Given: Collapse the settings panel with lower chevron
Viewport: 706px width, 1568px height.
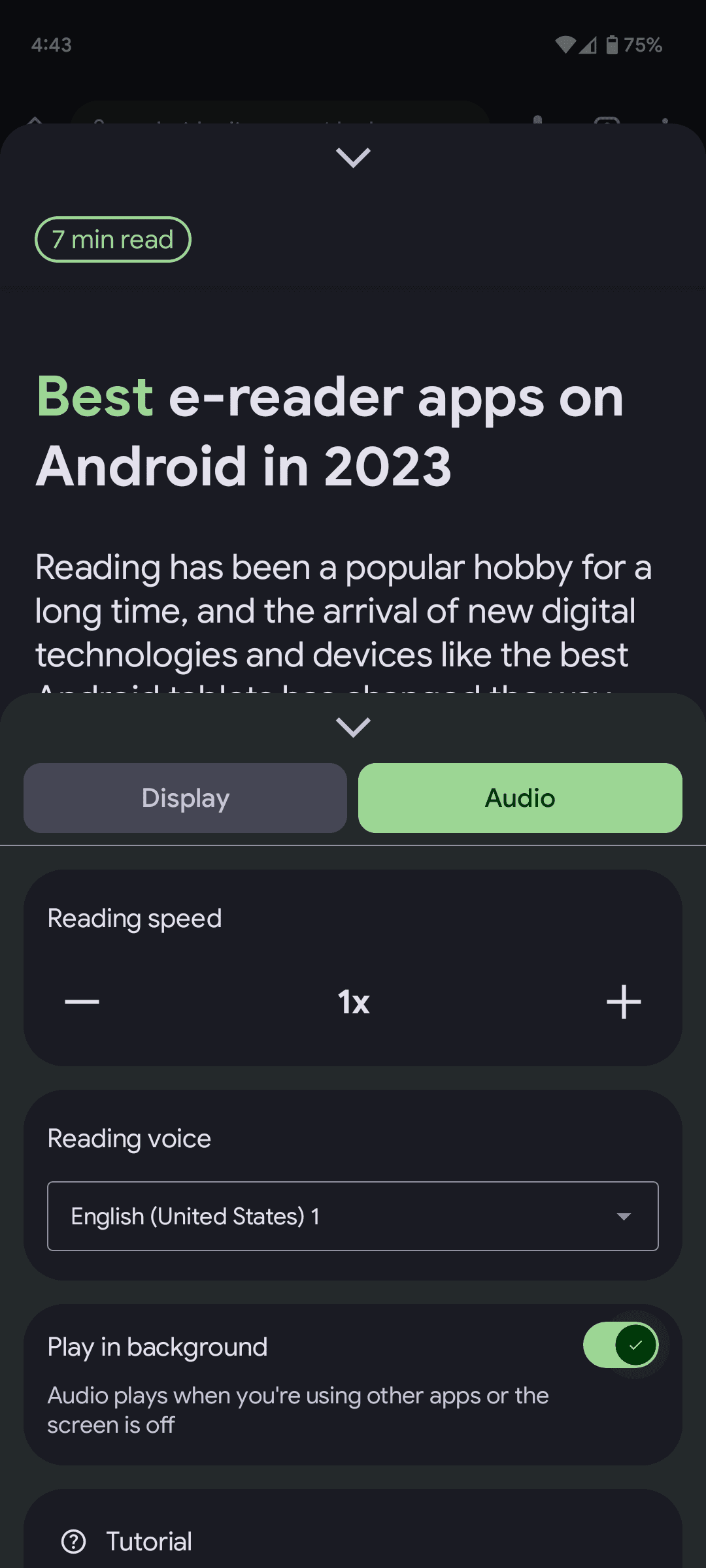Looking at the screenshot, I should coord(353,727).
